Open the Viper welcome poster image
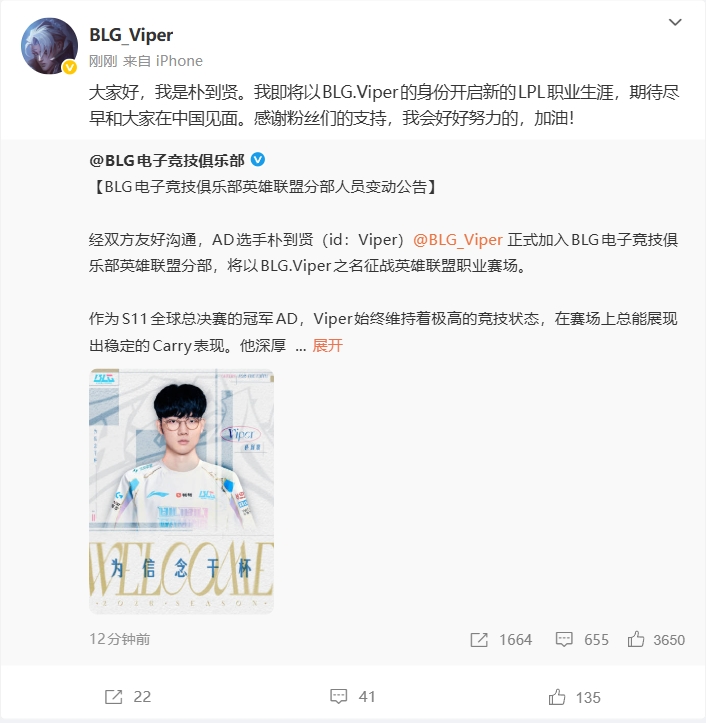The image size is (706, 723). [181, 491]
